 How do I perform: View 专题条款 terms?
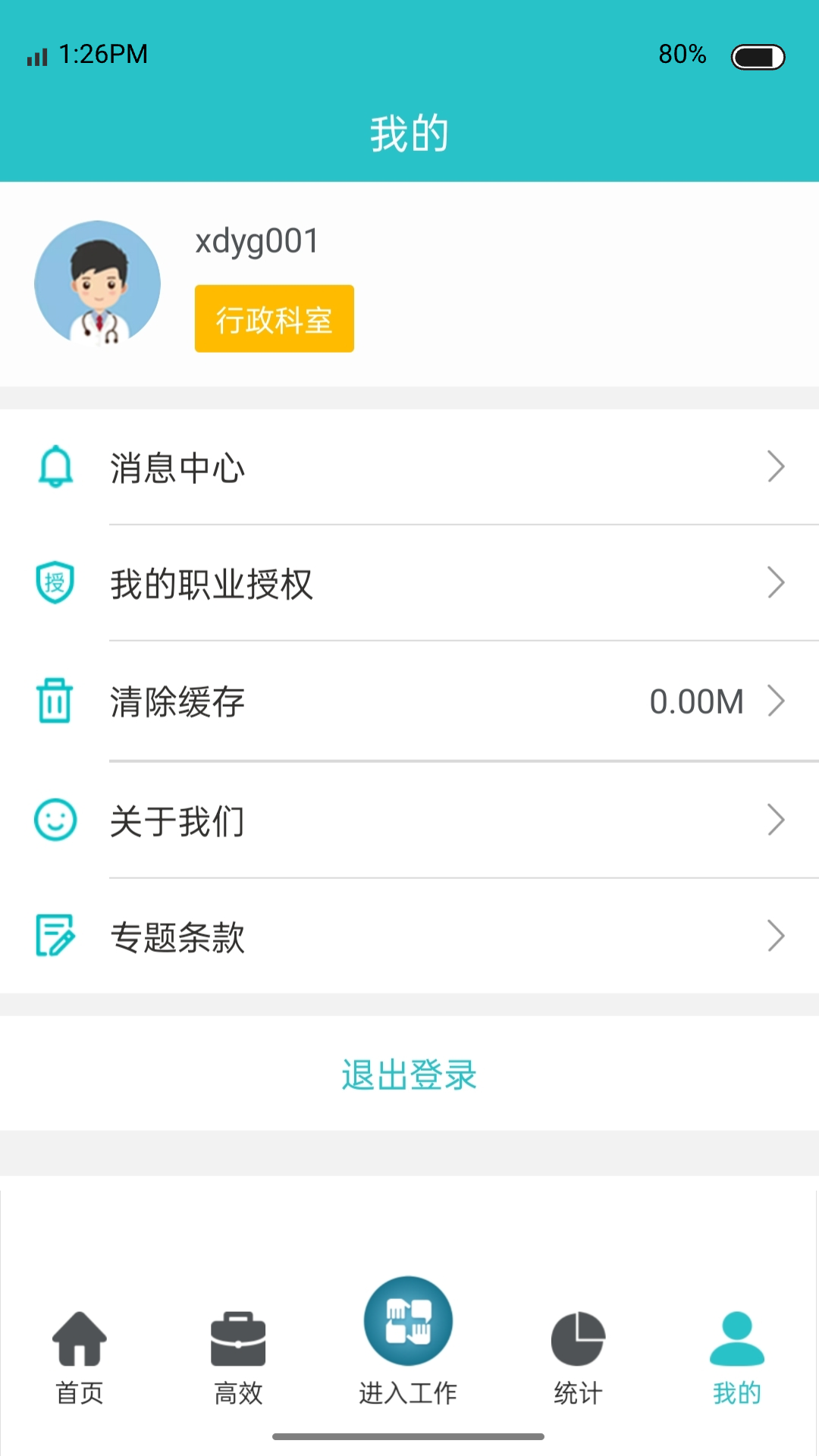click(x=409, y=937)
